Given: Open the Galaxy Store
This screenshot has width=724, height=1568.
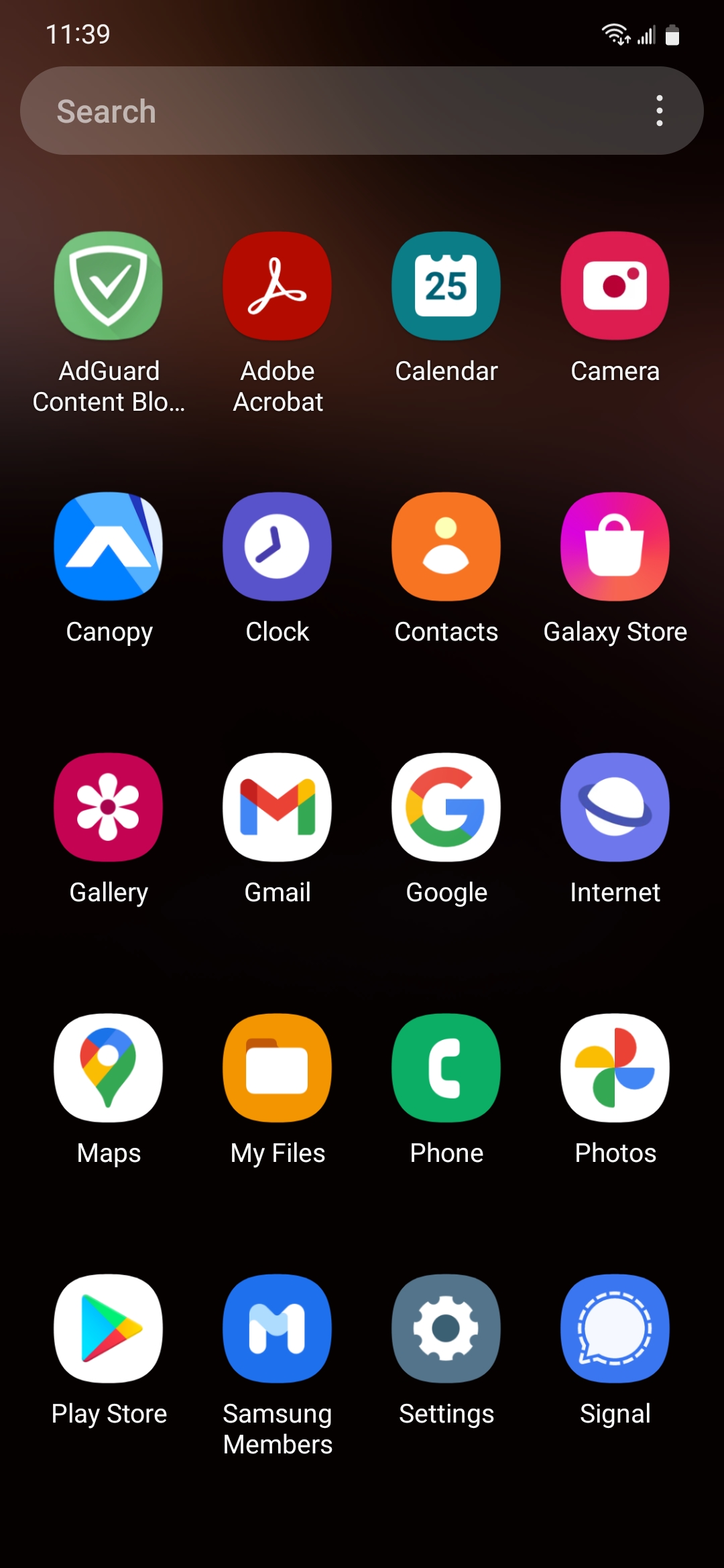Looking at the screenshot, I should click(615, 546).
